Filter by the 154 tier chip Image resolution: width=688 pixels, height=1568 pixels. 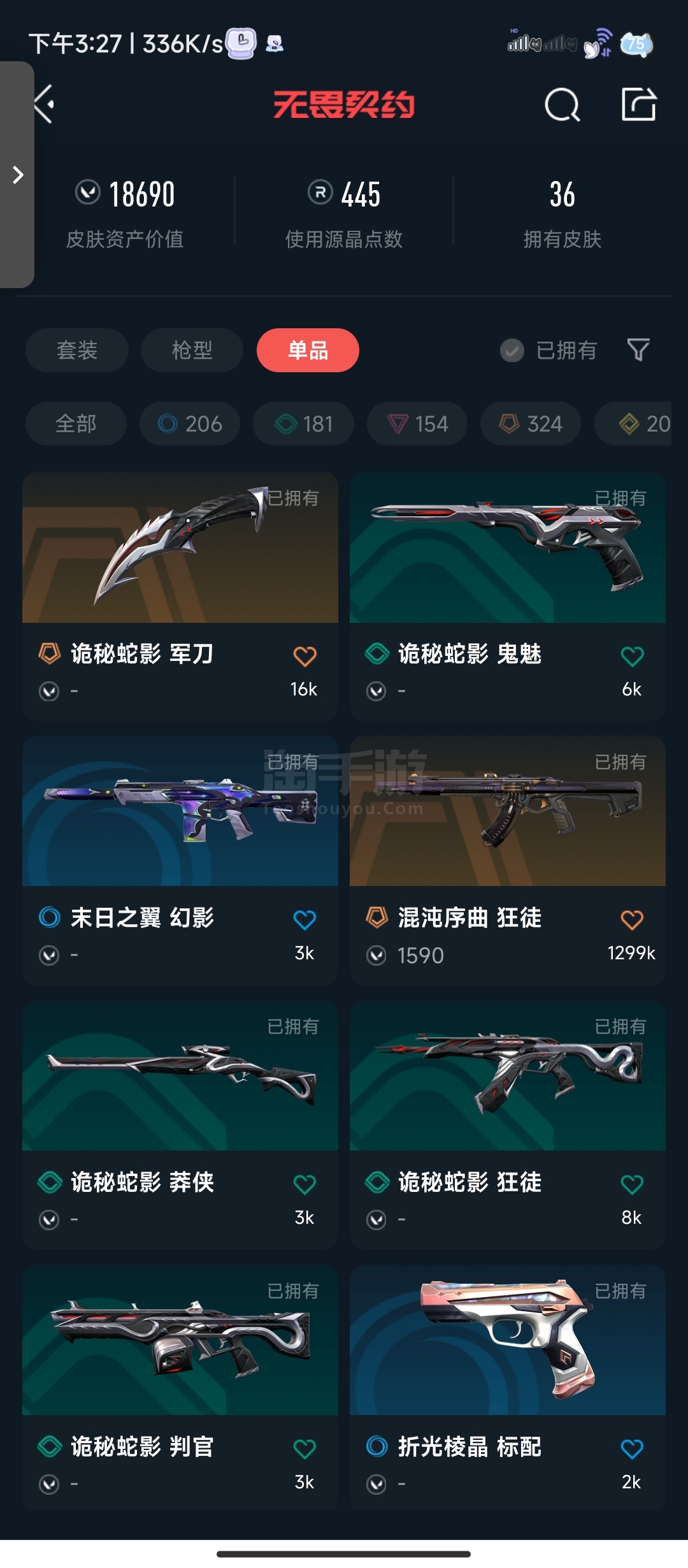(x=417, y=424)
